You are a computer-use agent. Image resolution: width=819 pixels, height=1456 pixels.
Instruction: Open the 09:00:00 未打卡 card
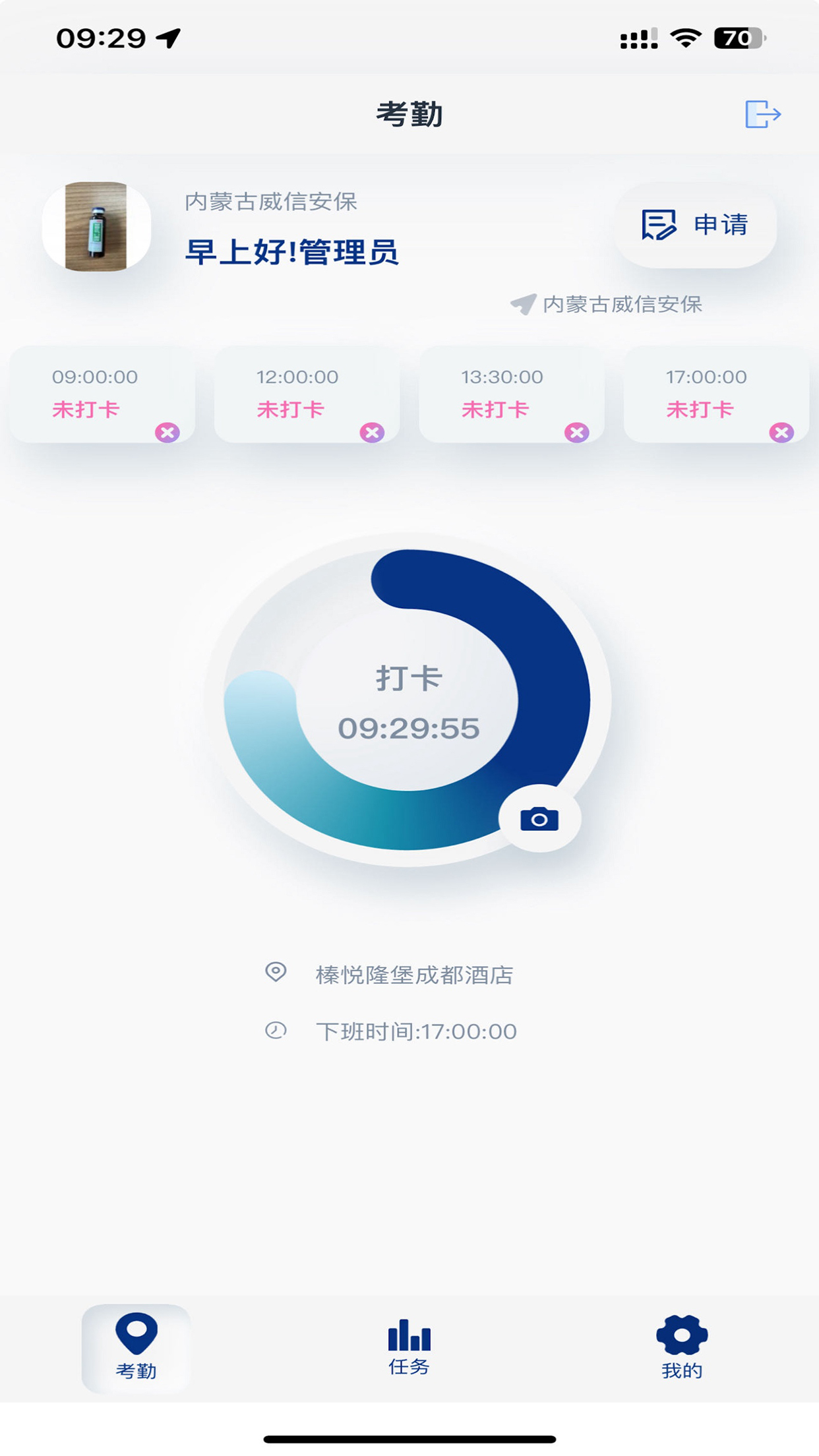click(x=102, y=394)
